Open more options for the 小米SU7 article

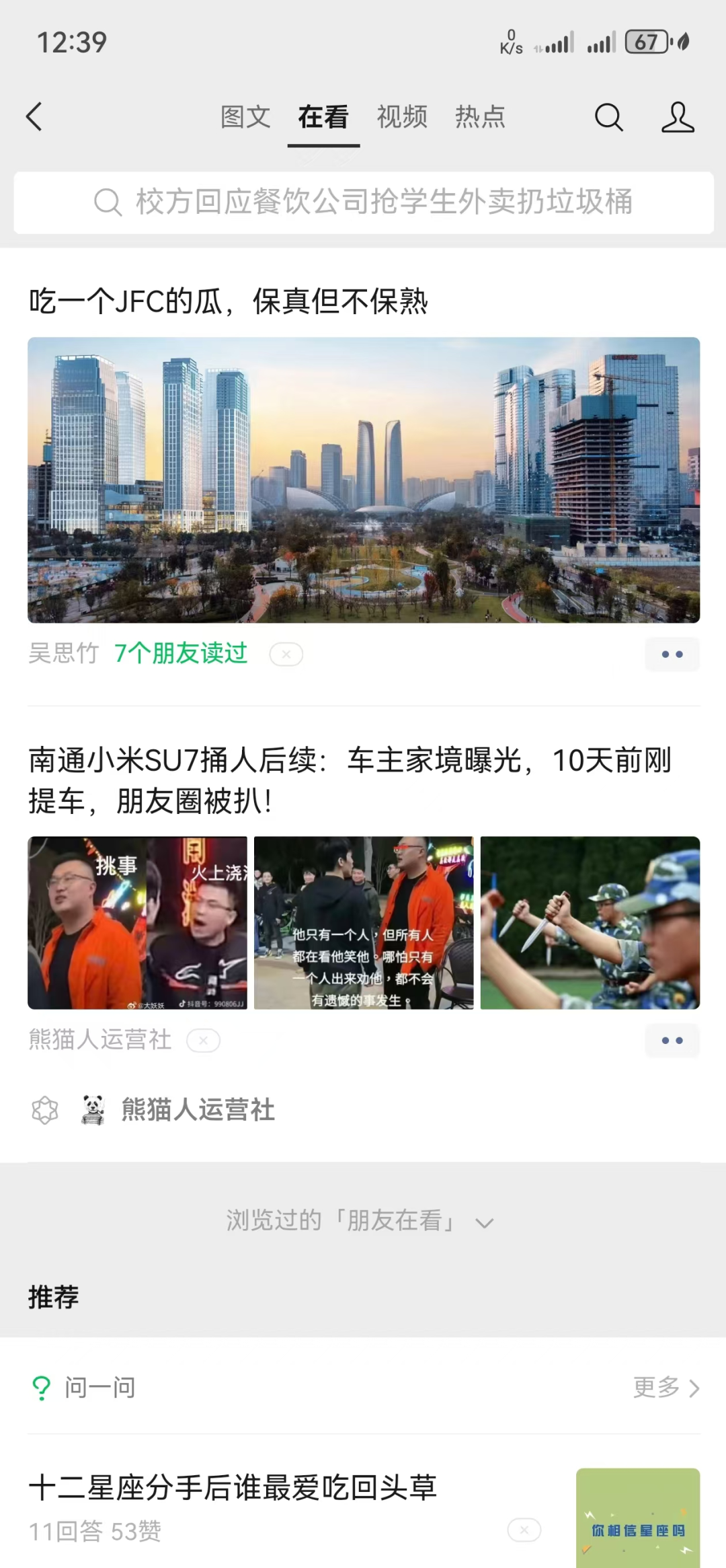point(672,1041)
